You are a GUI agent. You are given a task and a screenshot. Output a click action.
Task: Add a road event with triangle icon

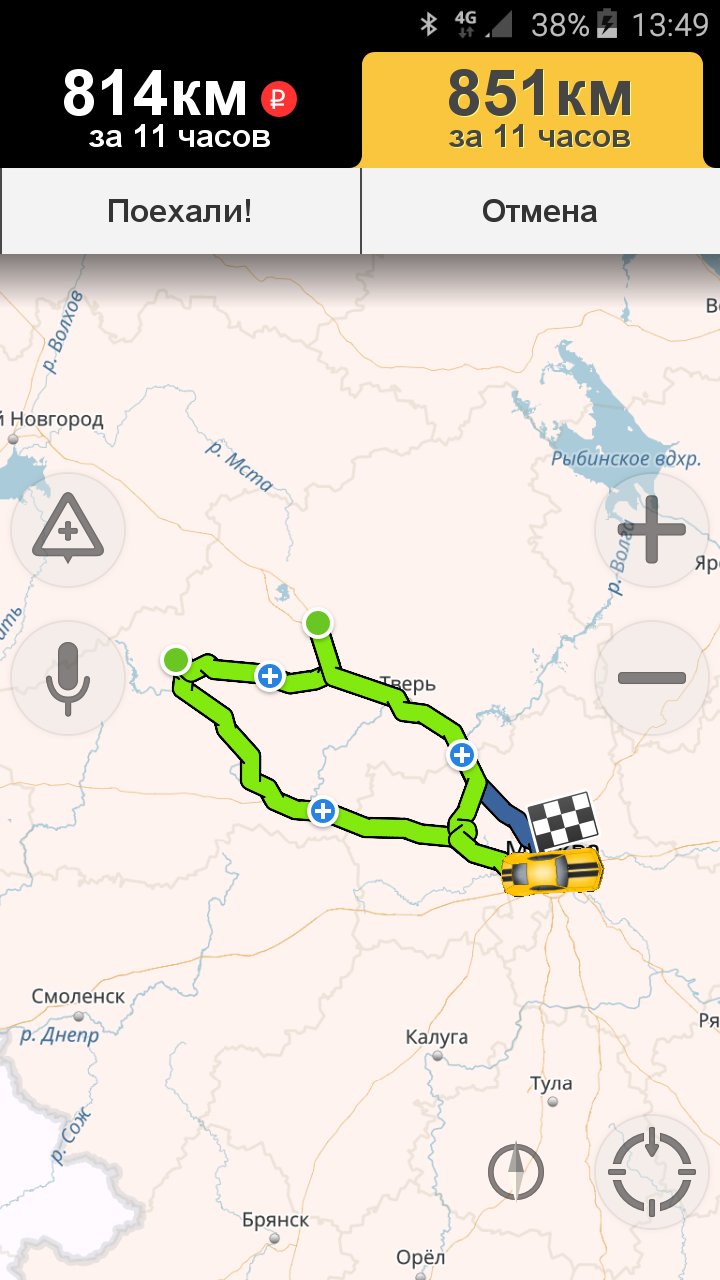click(x=68, y=528)
